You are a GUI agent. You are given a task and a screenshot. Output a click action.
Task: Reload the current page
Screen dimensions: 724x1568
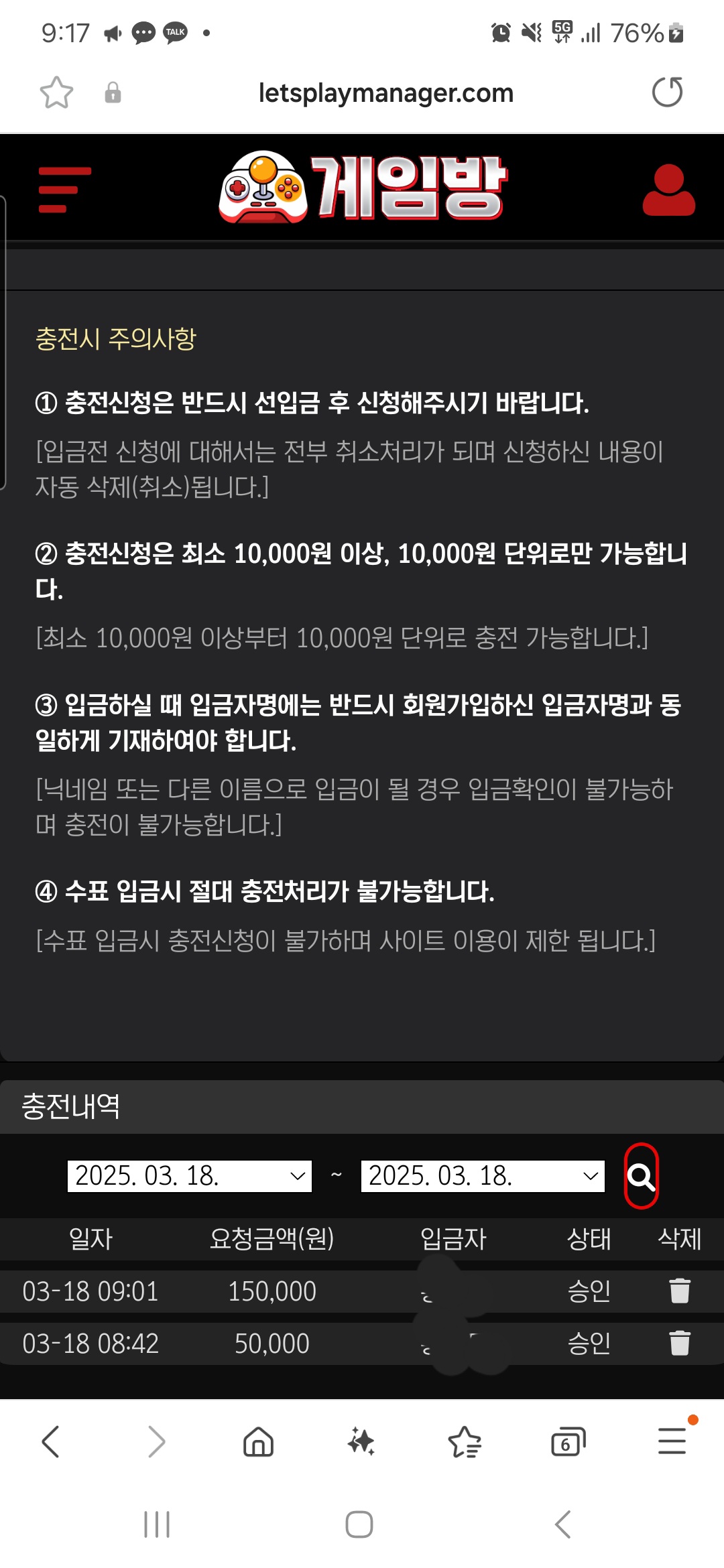[667, 92]
